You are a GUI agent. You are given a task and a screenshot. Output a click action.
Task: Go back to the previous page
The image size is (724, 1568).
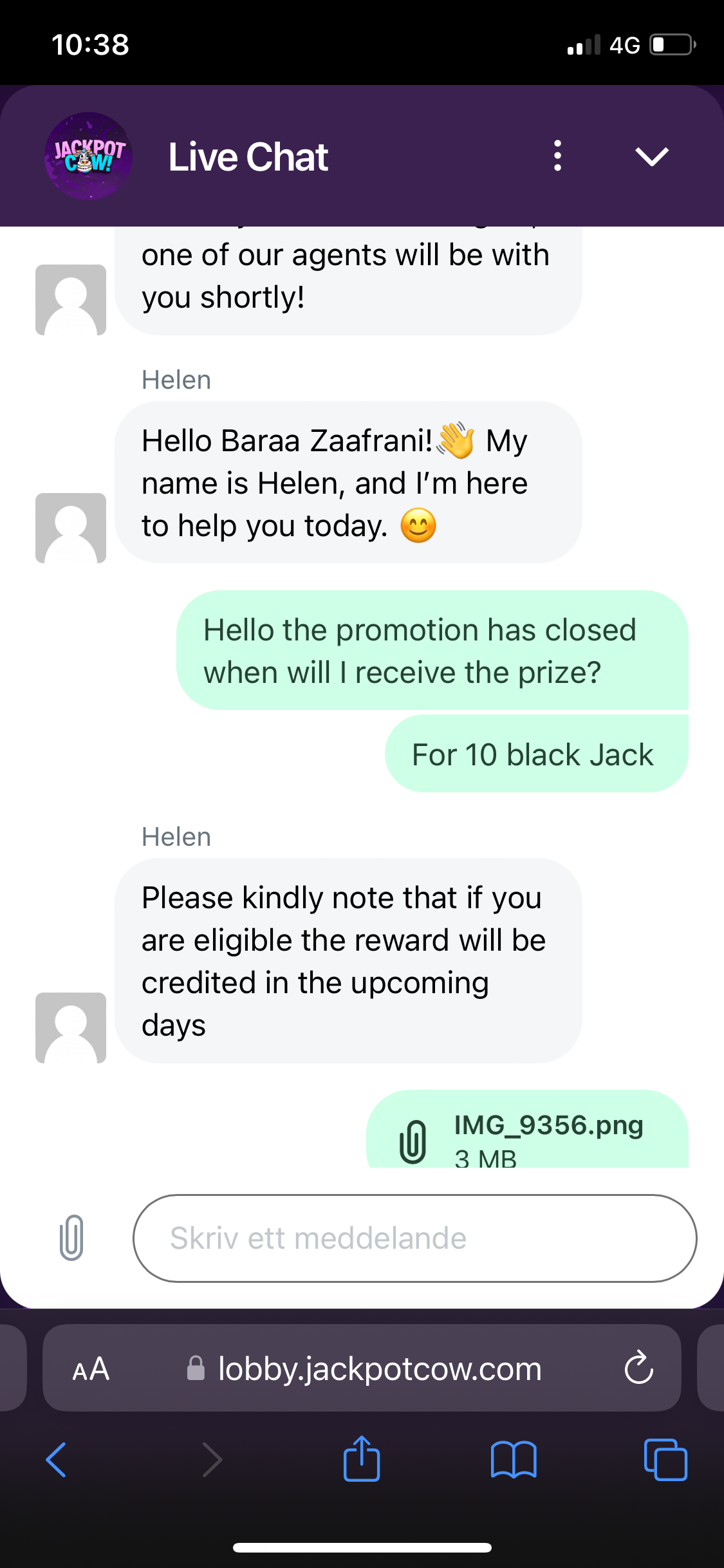56,1459
